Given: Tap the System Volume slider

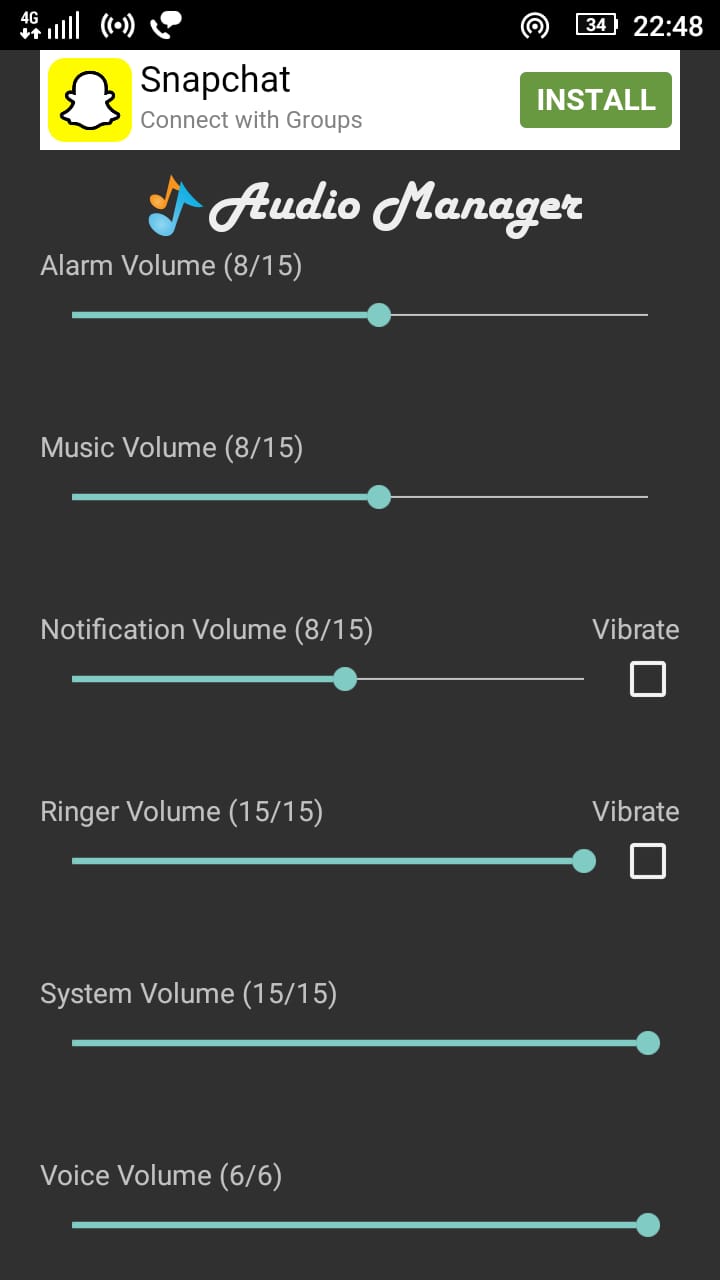Looking at the screenshot, I should (x=647, y=1043).
